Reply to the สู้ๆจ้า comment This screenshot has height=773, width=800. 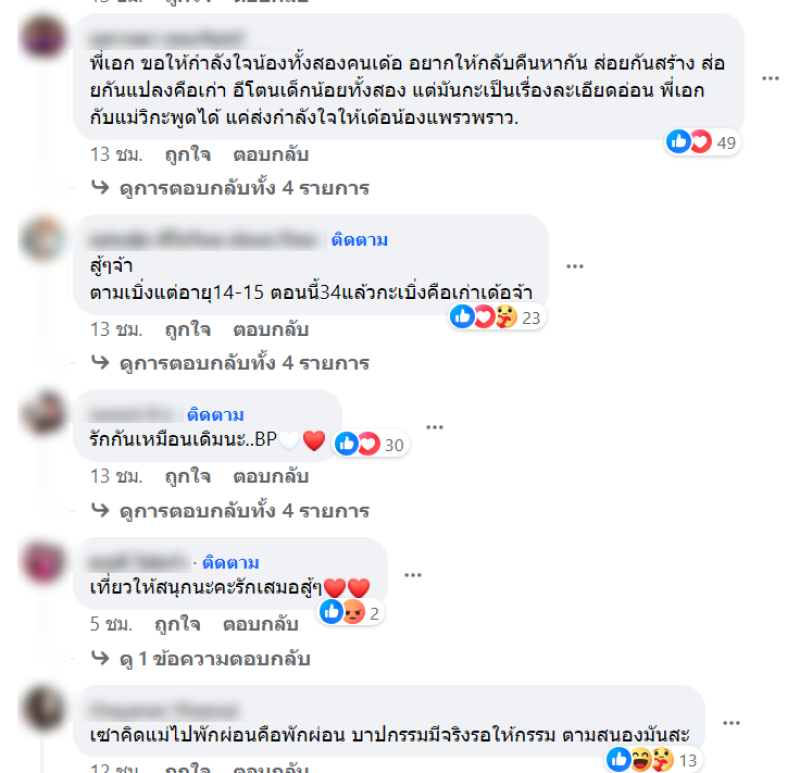coord(271,329)
